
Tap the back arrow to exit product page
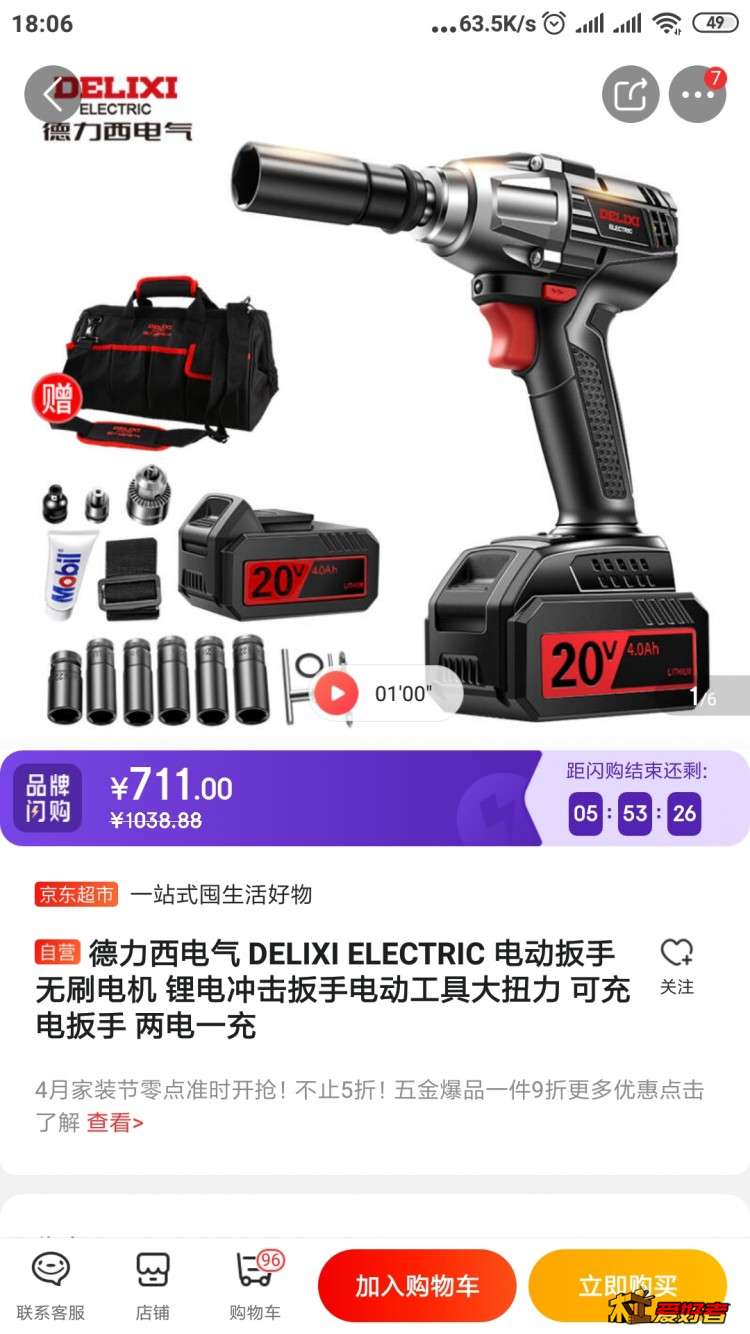[50, 95]
